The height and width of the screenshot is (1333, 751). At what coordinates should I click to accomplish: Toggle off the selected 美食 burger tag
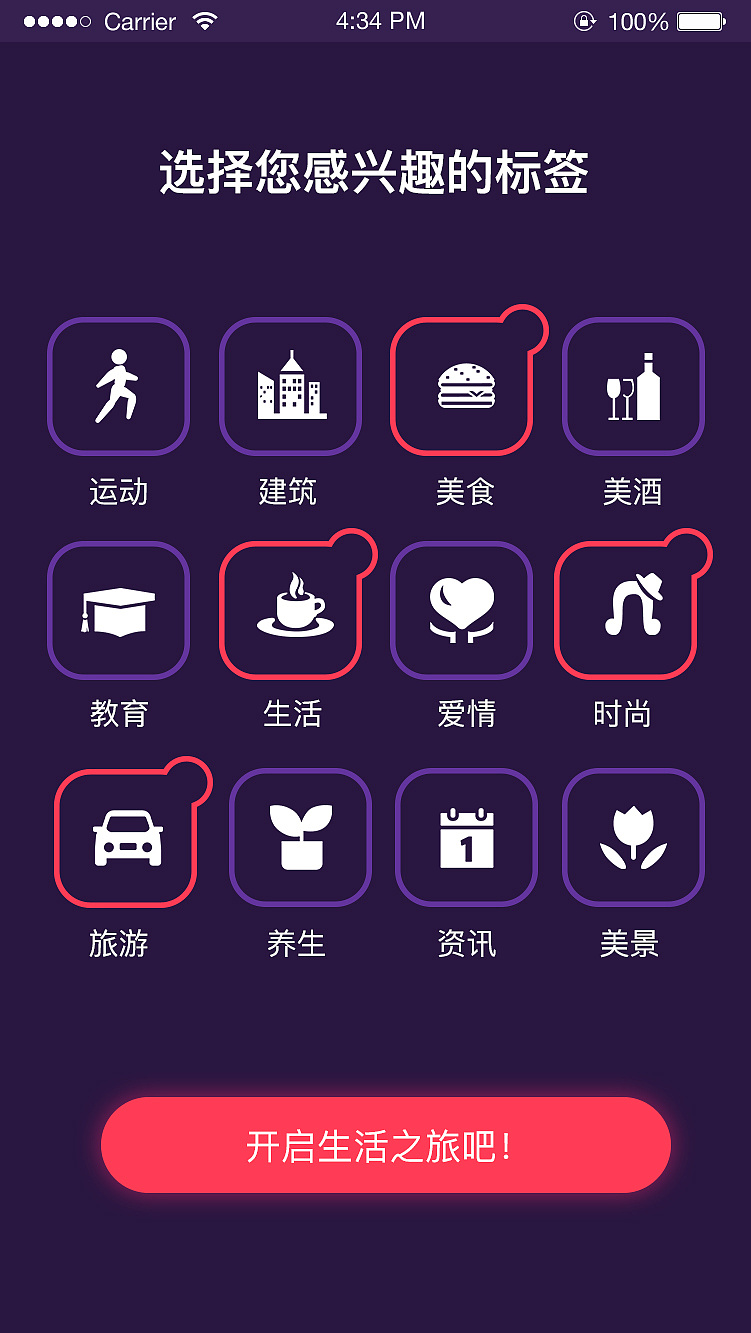click(462, 386)
